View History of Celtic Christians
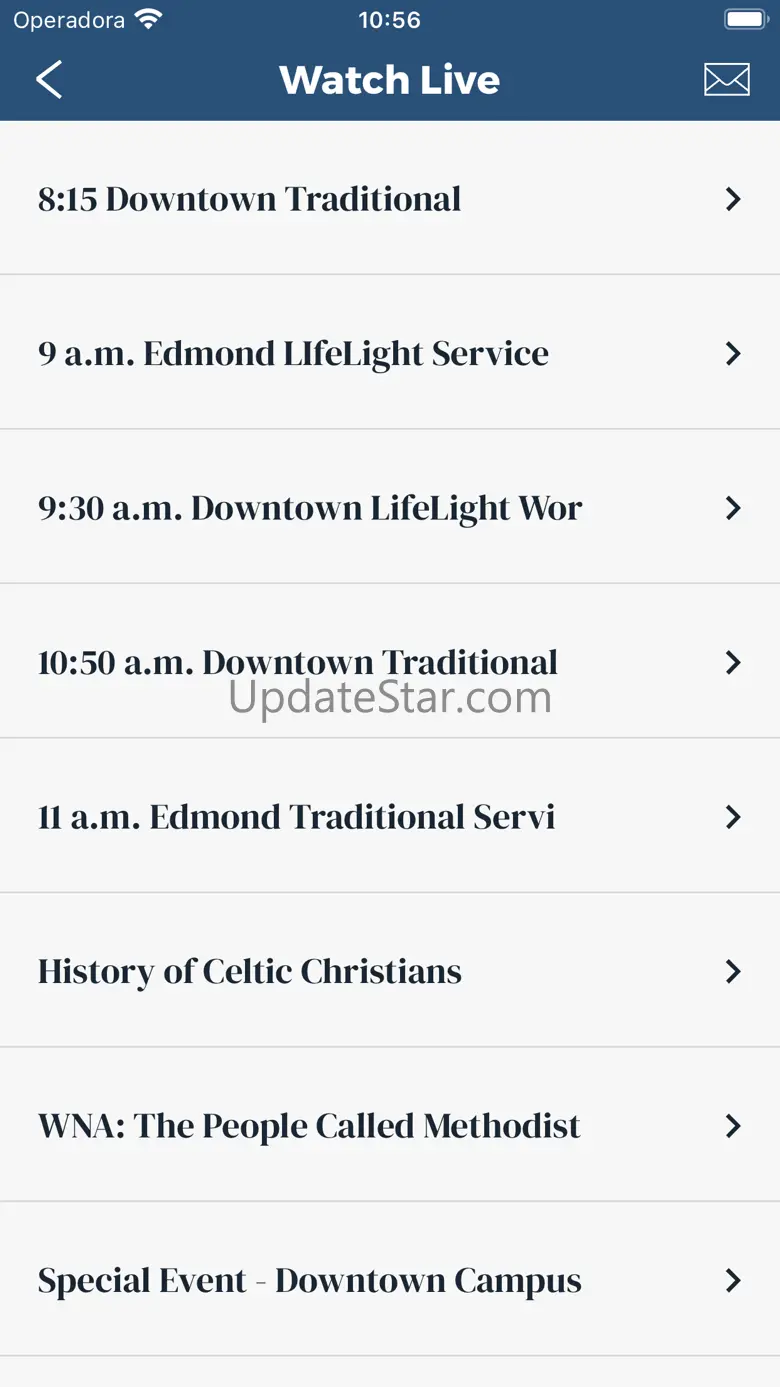780x1387 pixels. pyautogui.click(x=389, y=971)
